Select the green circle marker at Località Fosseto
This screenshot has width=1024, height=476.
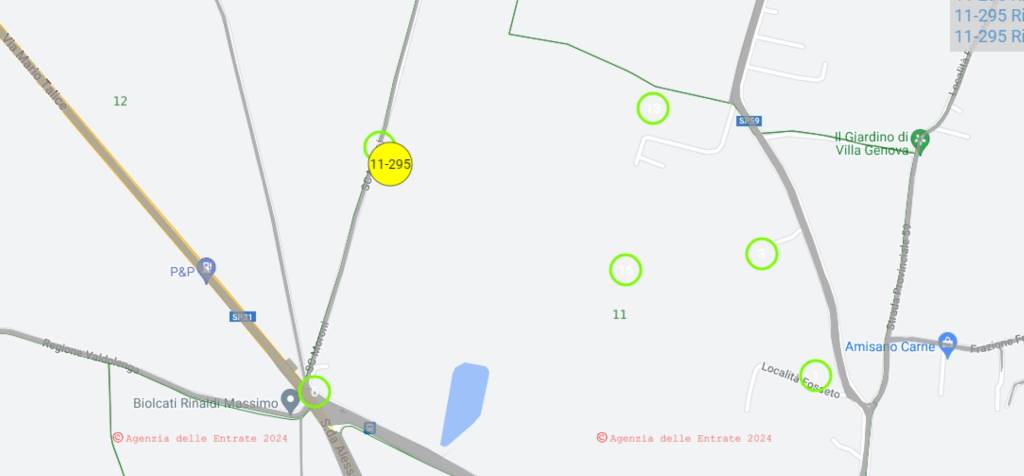(816, 375)
